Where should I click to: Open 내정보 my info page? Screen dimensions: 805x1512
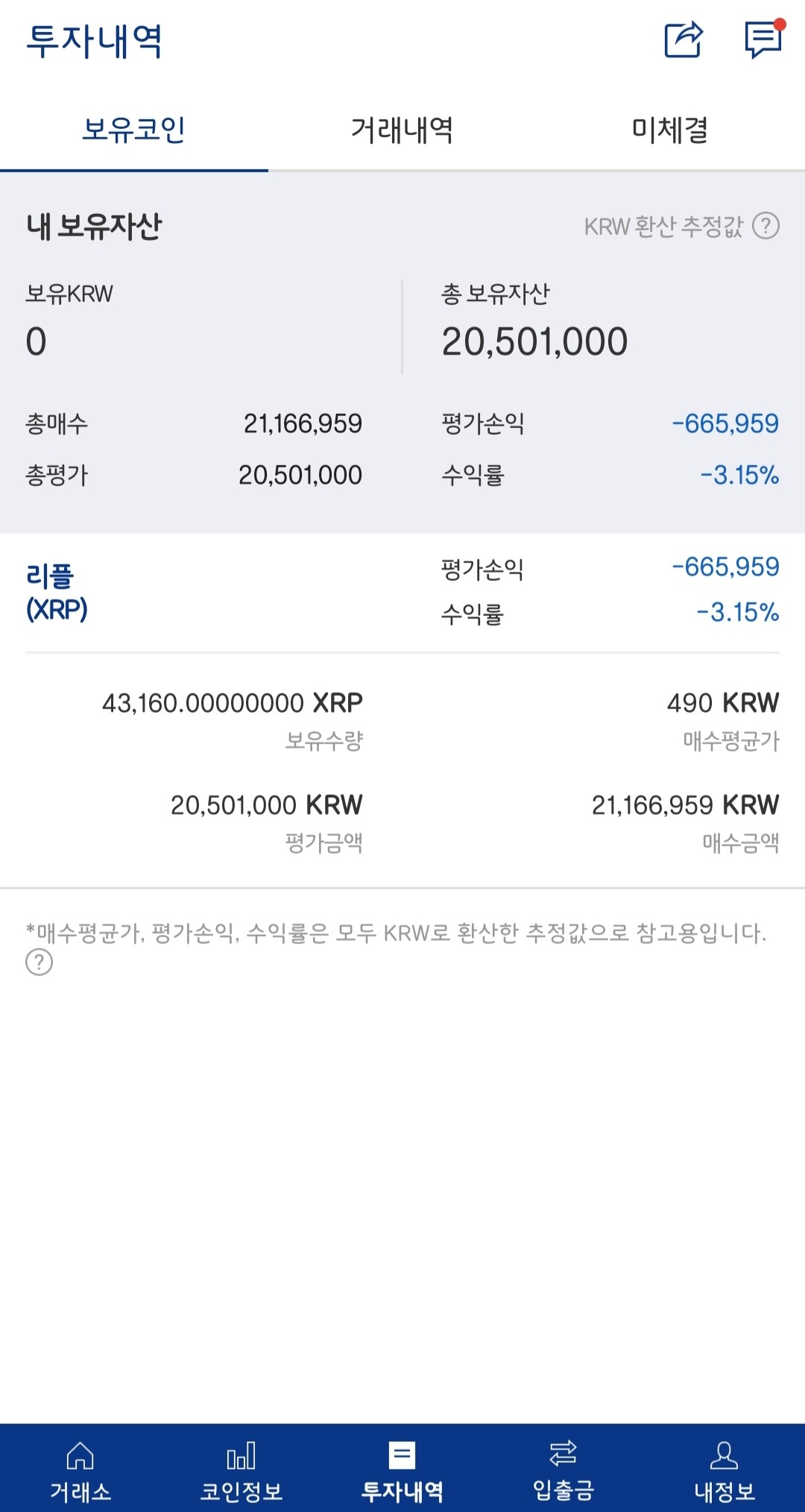tap(723, 1465)
